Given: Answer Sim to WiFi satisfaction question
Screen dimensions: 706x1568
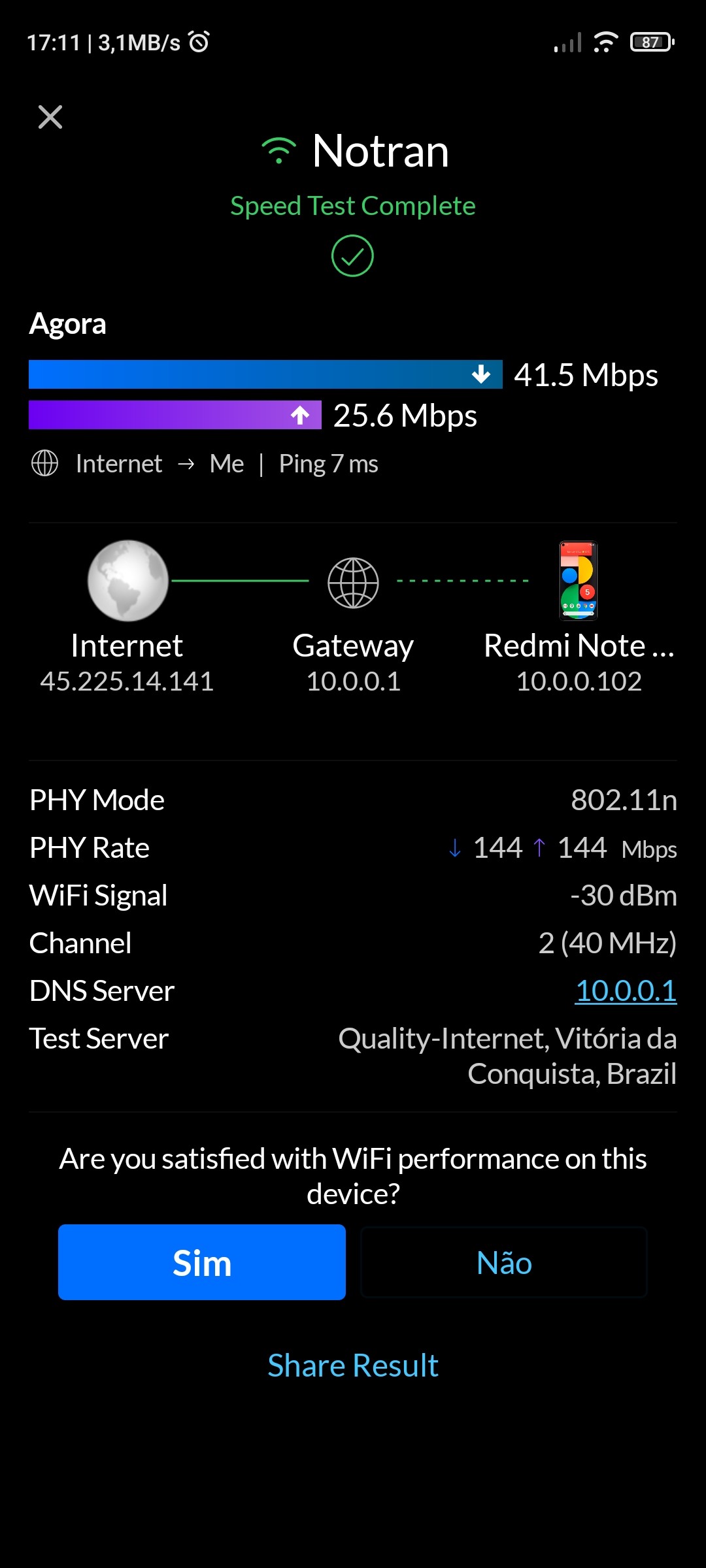Looking at the screenshot, I should pos(201,1262).
